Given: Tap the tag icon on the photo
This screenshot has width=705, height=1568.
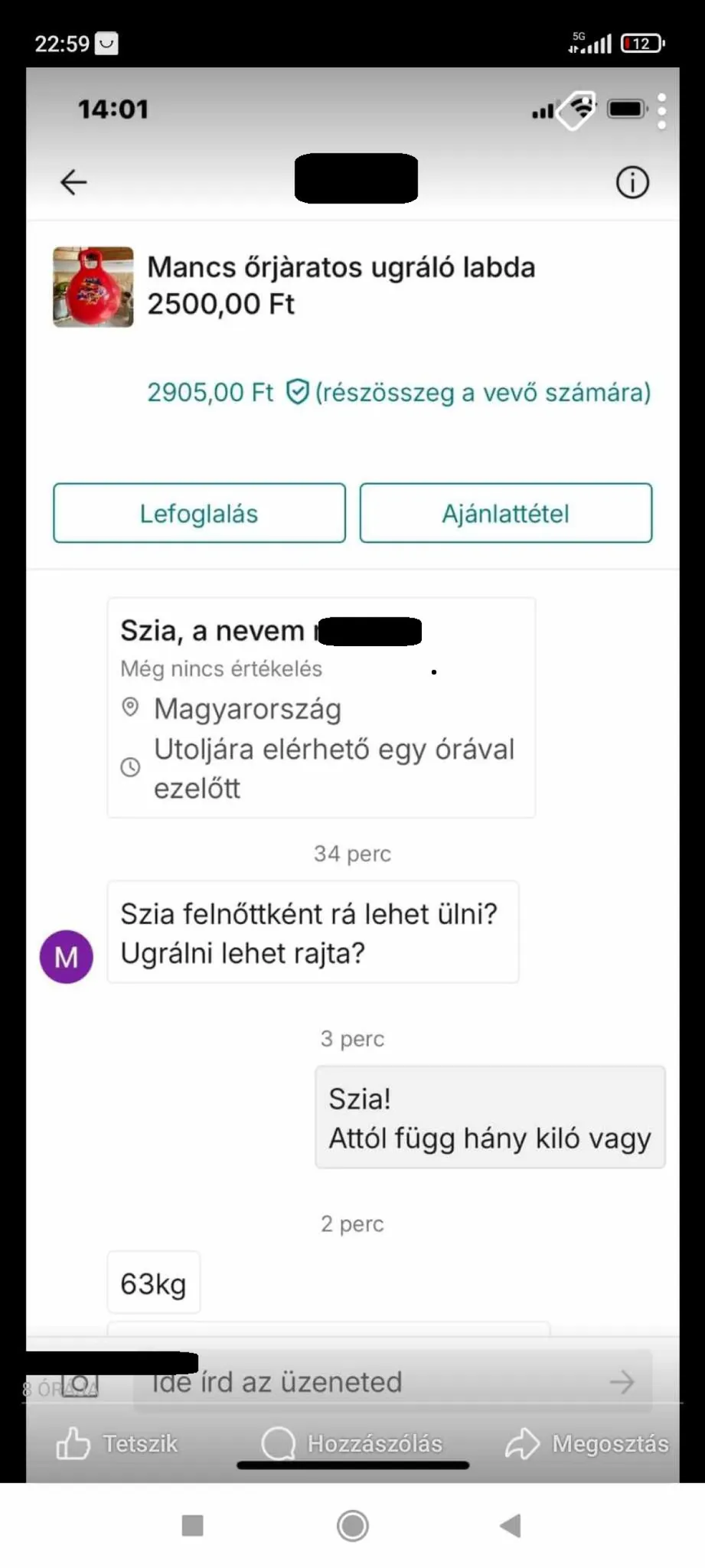Looking at the screenshot, I should [x=576, y=111].
